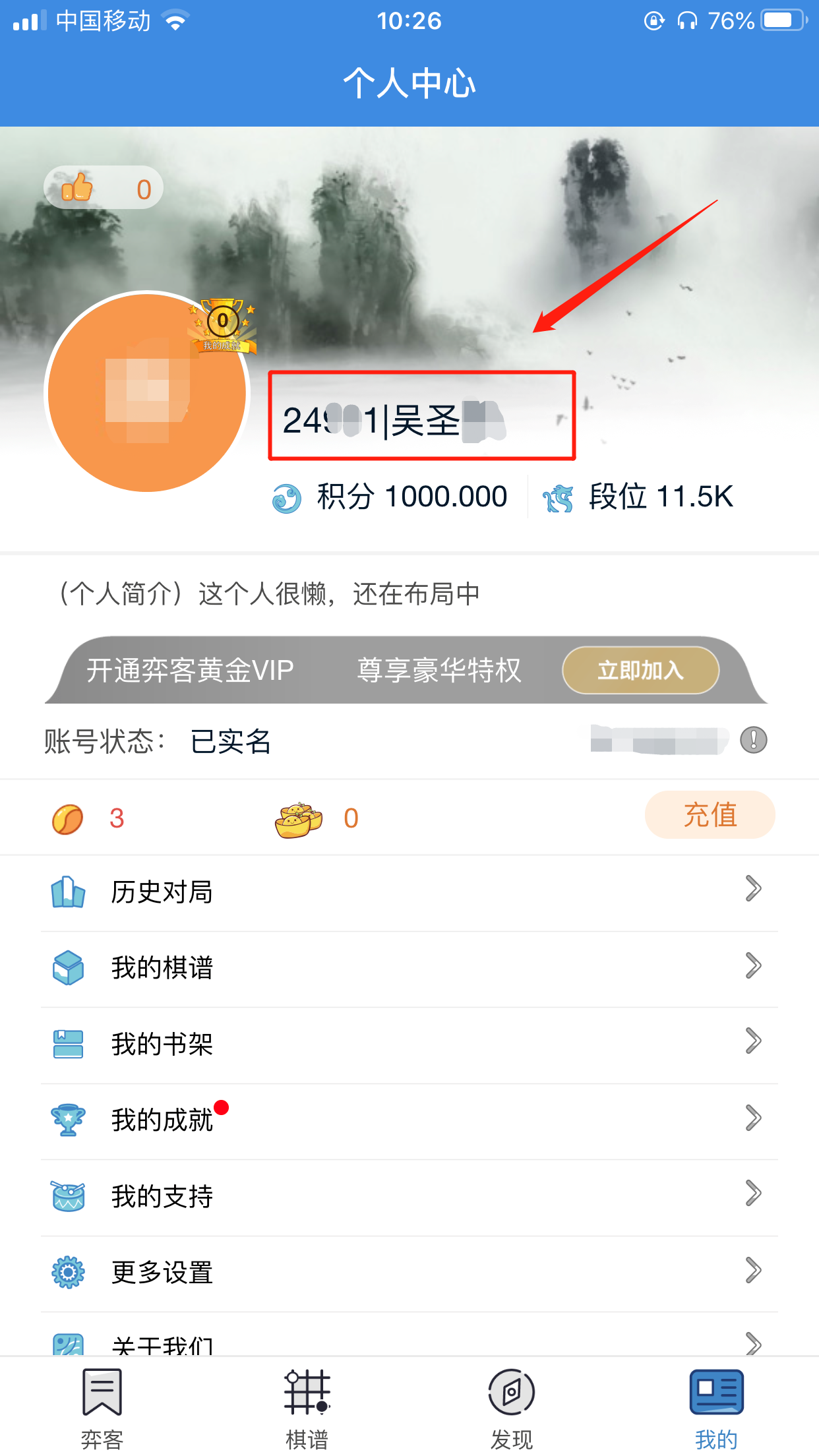Tap the orange profile avatar
The image size is (819, 1456).
146,393
